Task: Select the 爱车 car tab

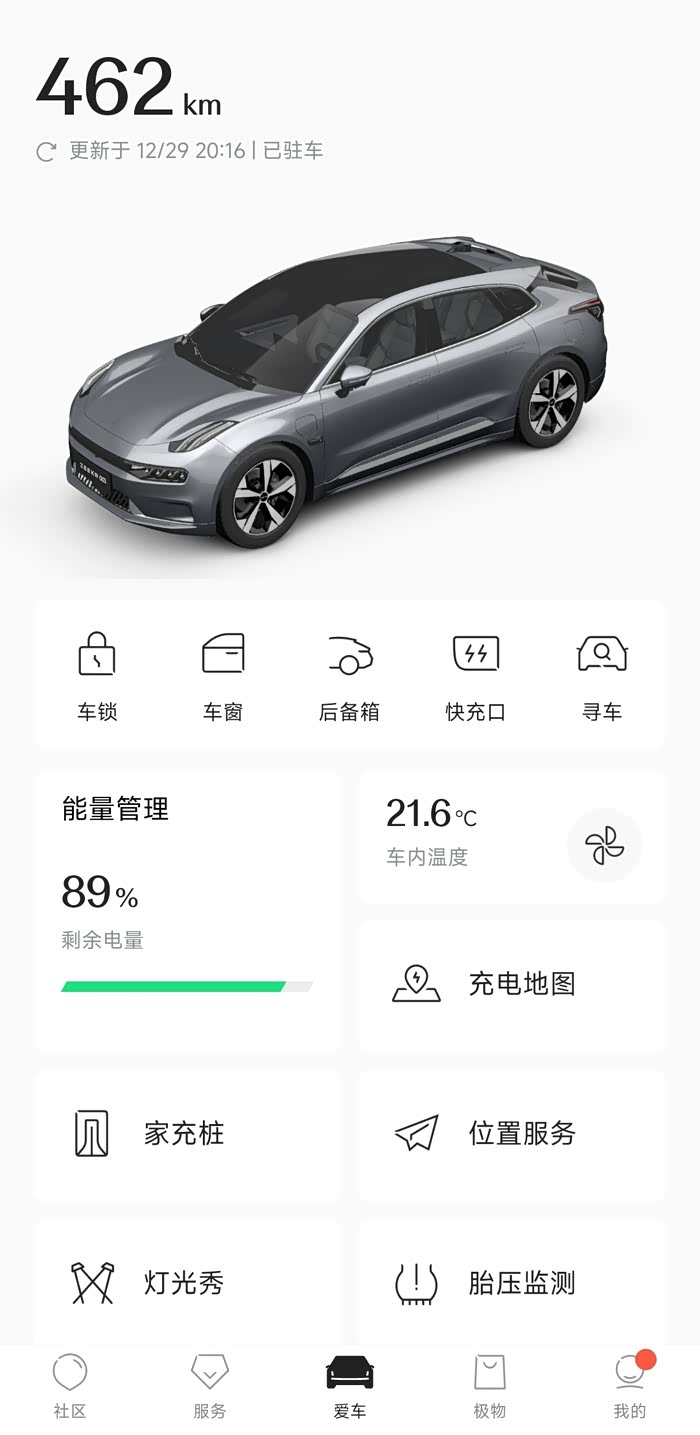Action: pos(350,1385)
